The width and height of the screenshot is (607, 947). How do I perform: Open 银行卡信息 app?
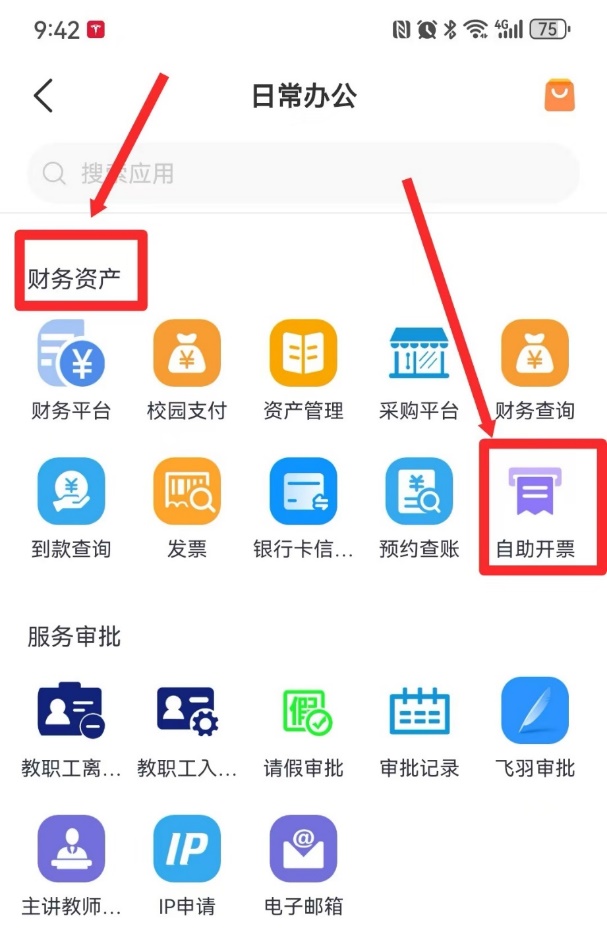click(x=303, y=492)
